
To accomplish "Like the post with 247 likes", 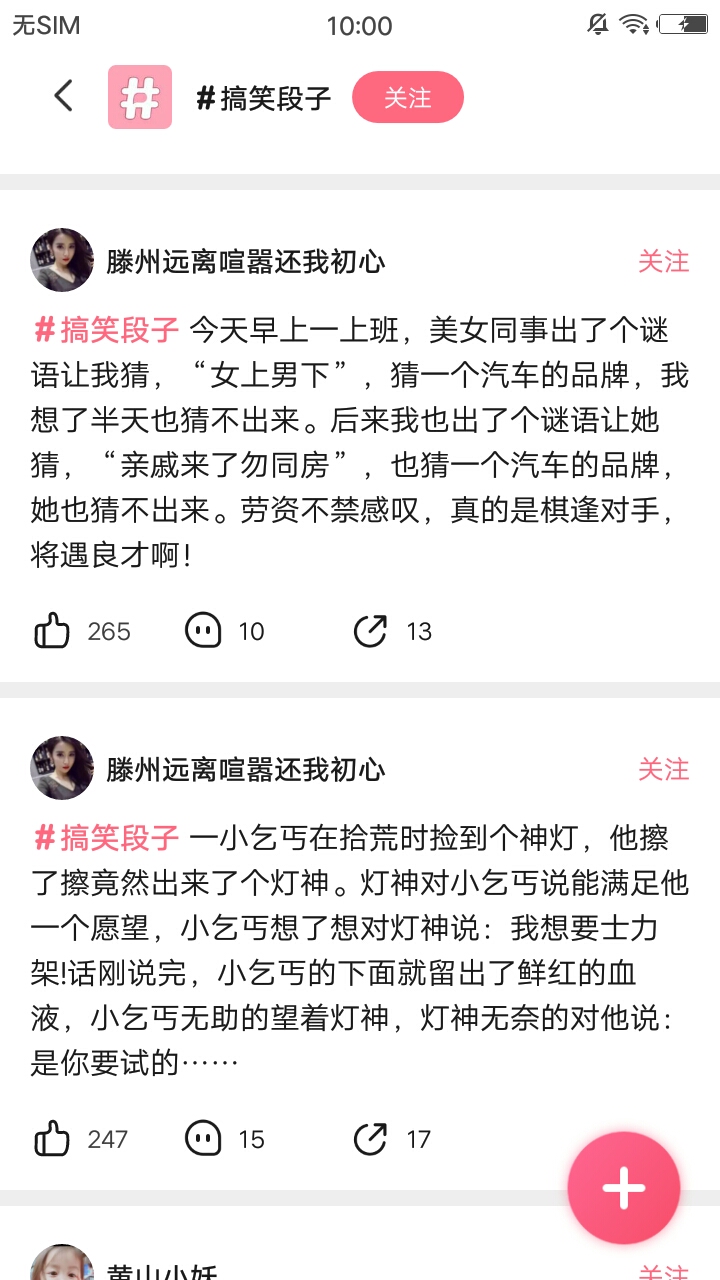I will (x=53, y=1139).
